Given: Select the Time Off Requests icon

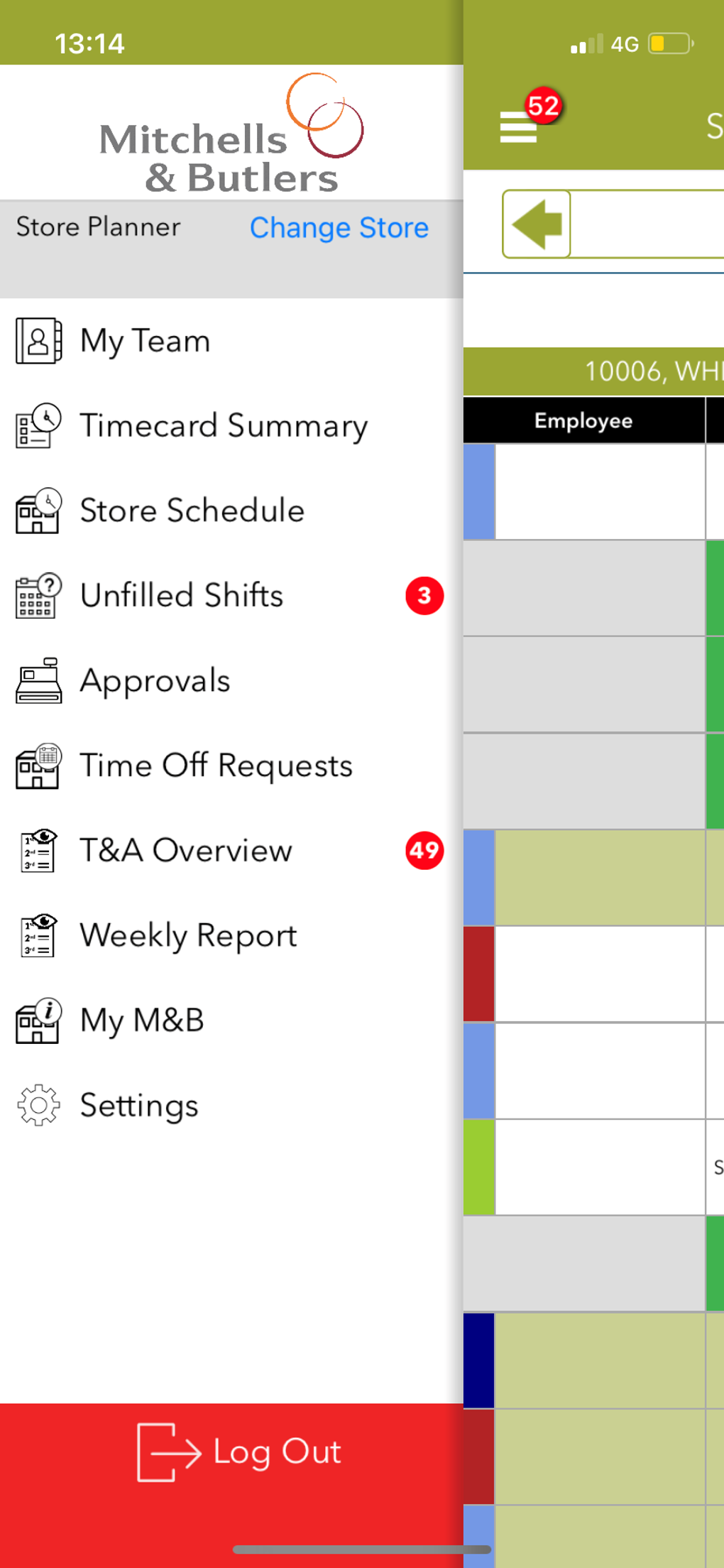Looking at the screenshot, I should coord(36,766).
